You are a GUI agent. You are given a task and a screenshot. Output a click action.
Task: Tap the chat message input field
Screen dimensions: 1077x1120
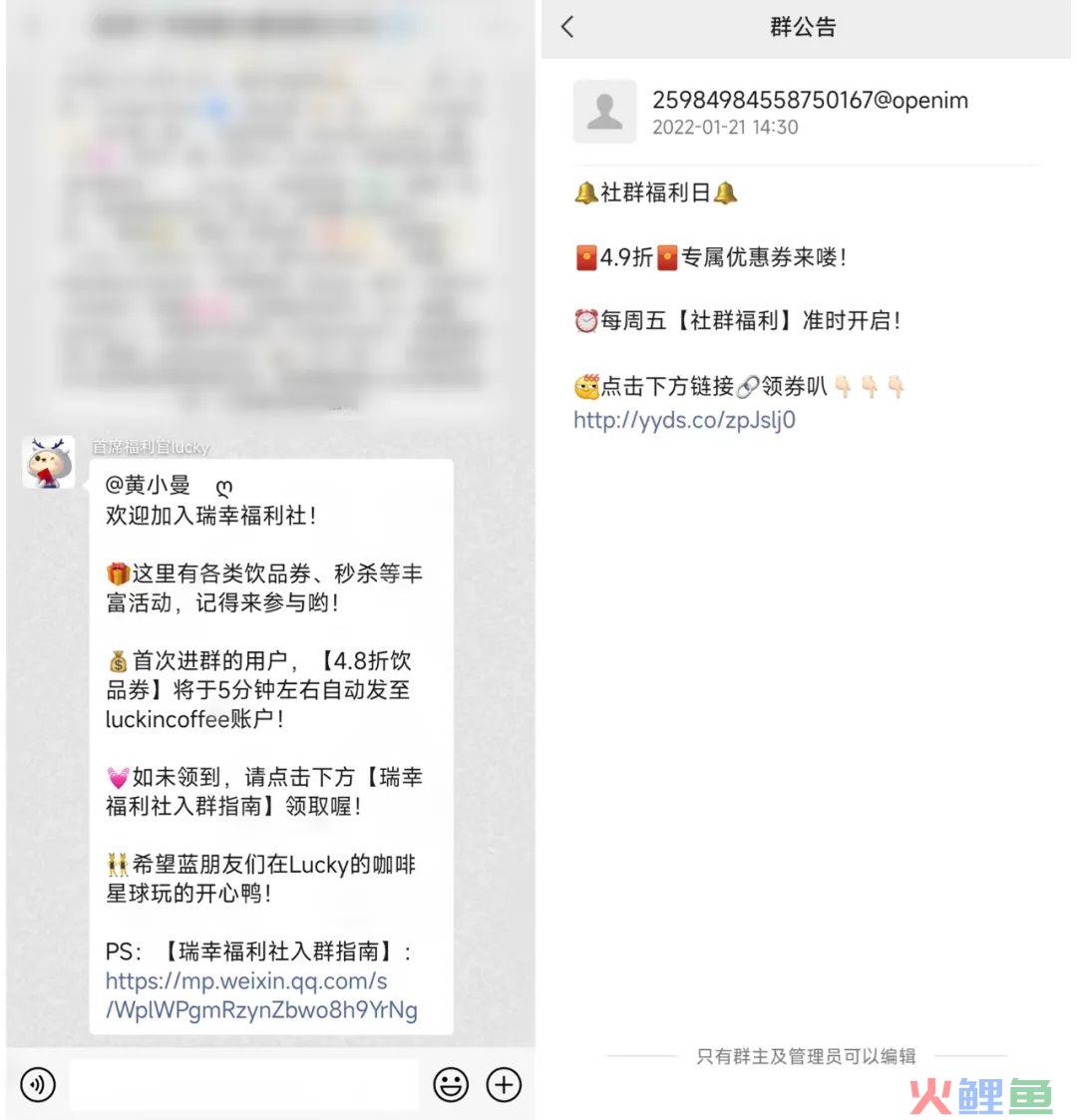(x=244, y=1084)
